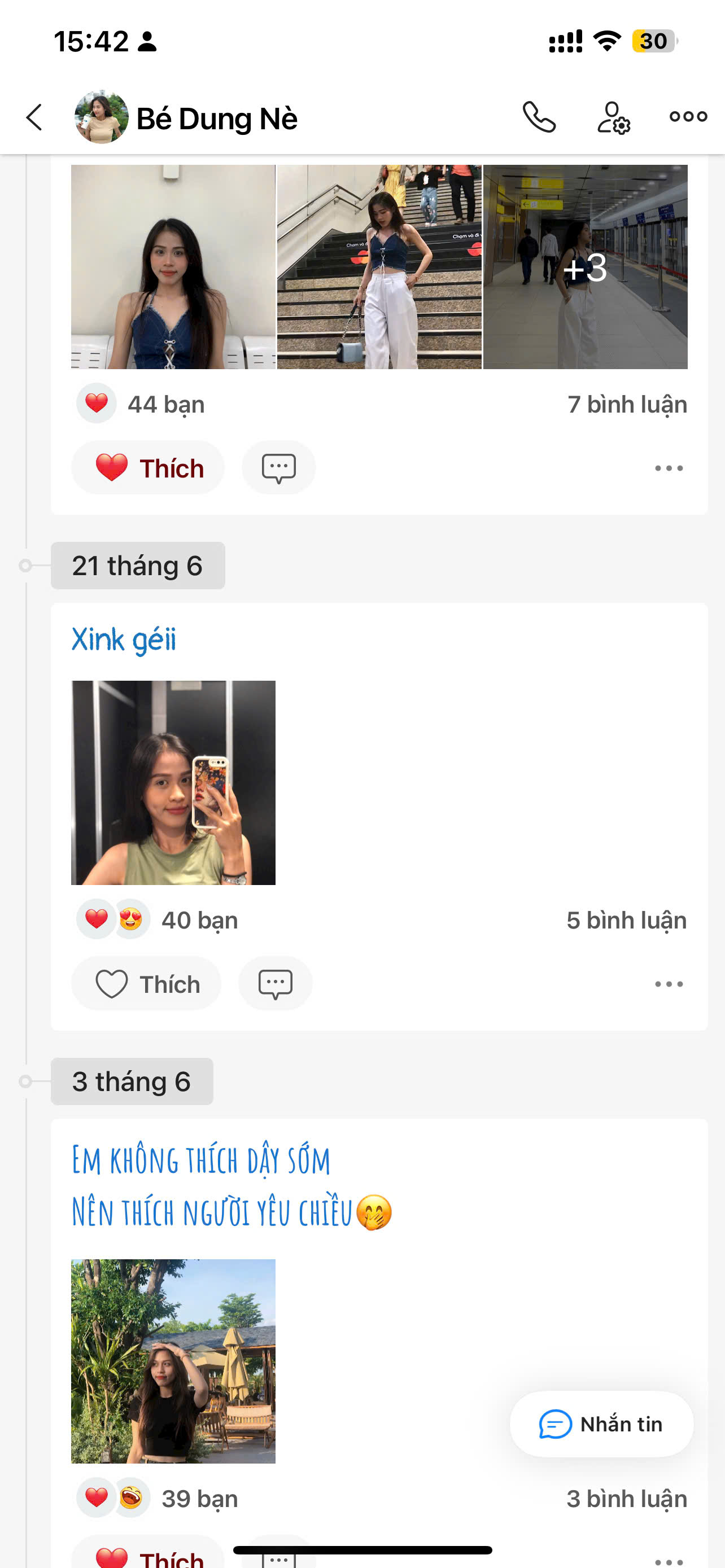Screen dimensions: 725x1568
Task: Open the garden photo in 3 tháng 6 post
Action: pos(173,1361)
